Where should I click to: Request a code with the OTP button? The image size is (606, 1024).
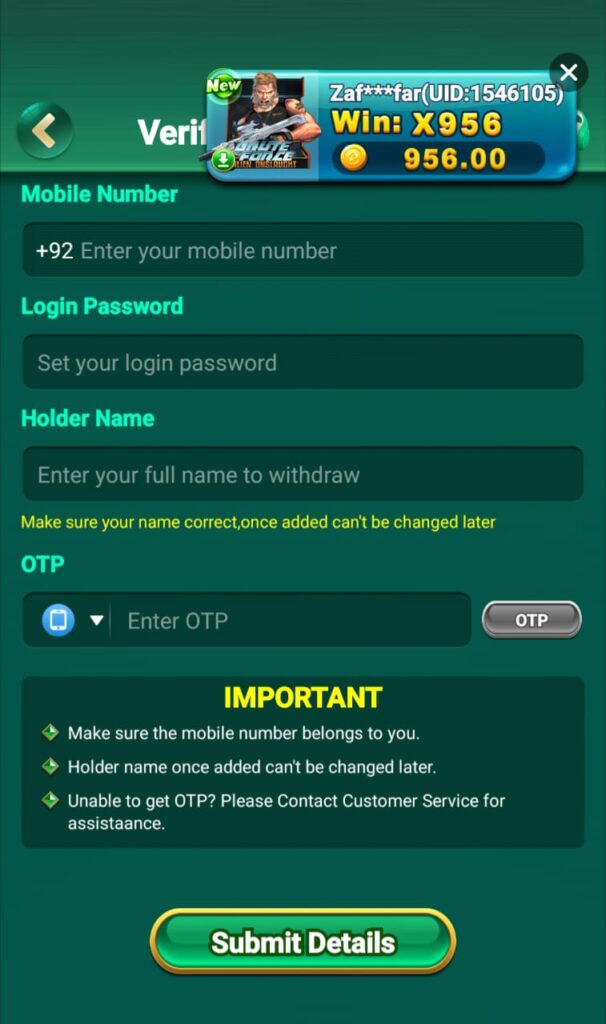(x=531, y=620)
